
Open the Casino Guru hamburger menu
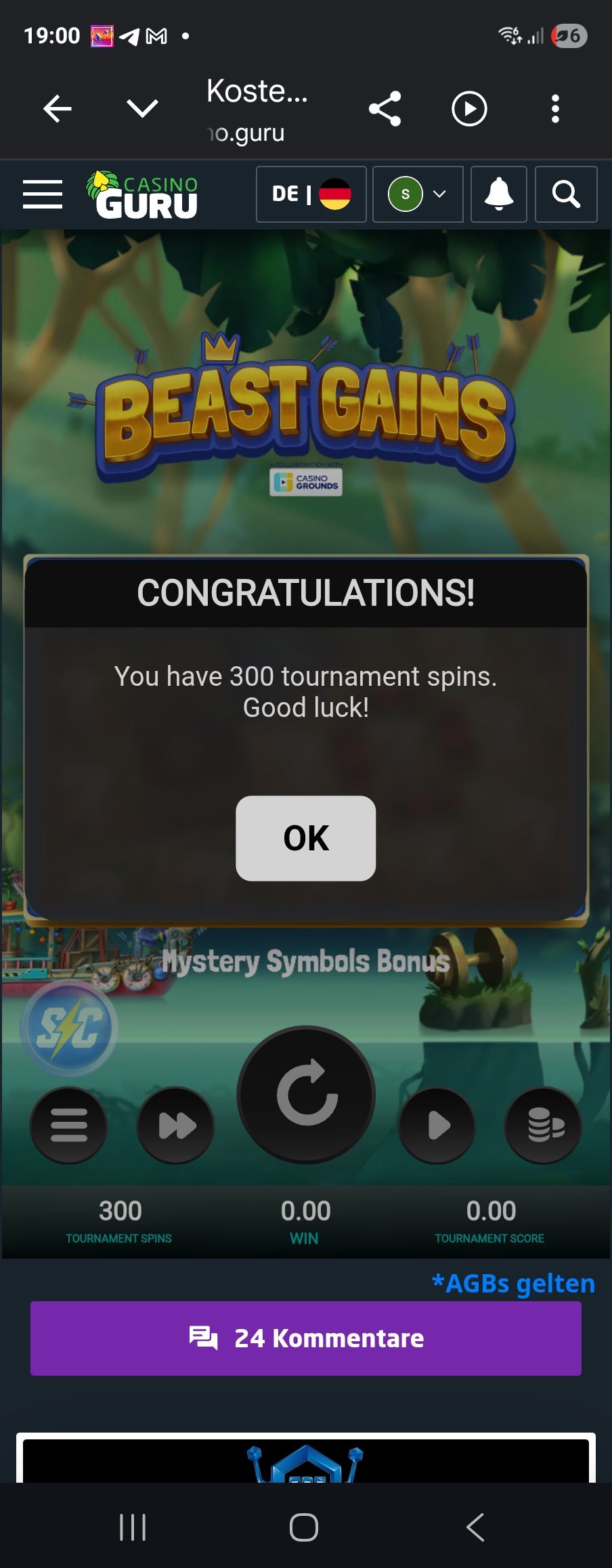click(x=43, y=194)
